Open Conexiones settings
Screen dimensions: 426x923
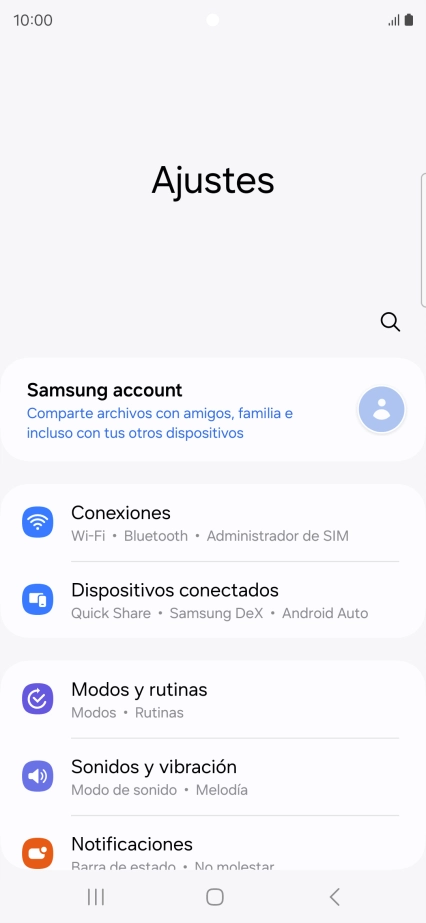tap(213, 523)
